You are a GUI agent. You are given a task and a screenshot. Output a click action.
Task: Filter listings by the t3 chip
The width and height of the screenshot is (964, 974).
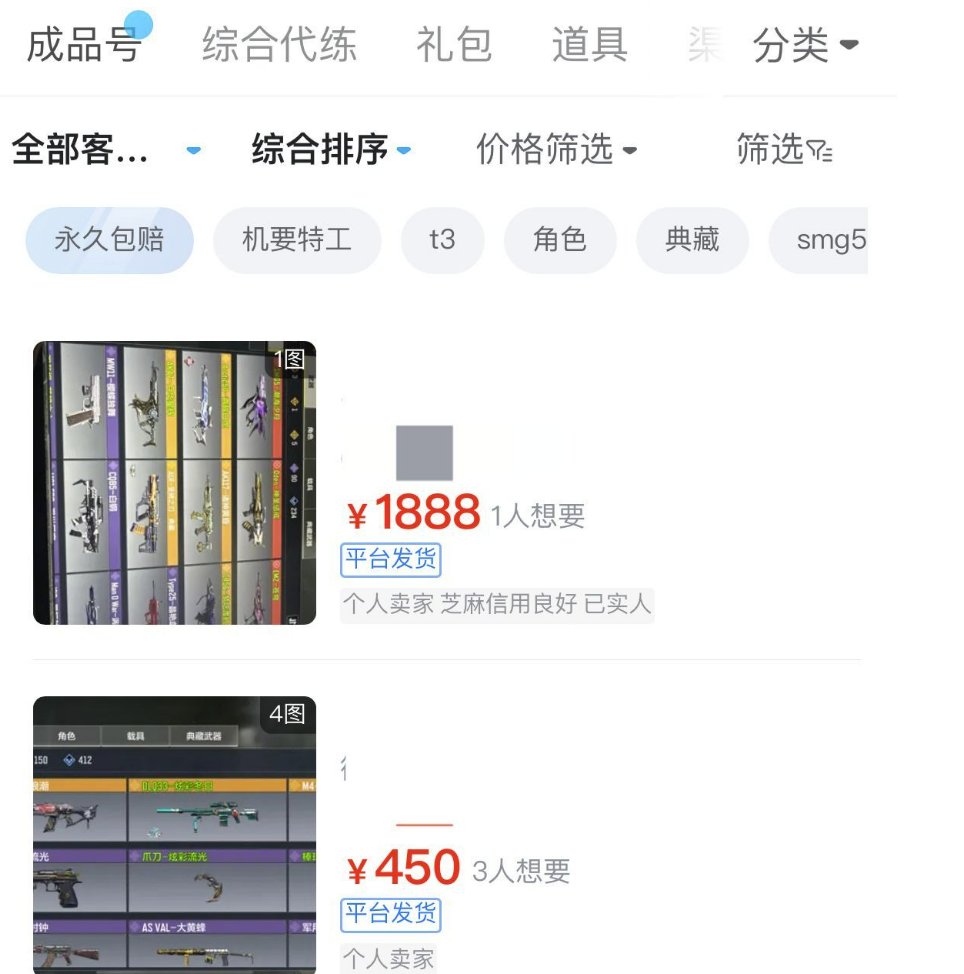(442, 240)
